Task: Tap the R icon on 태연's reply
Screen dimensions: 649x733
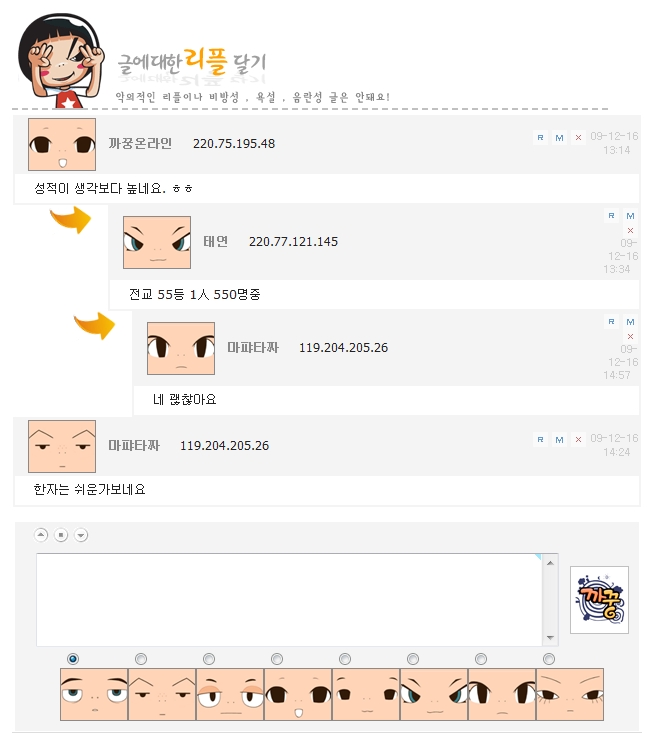Action: pyautogui.click(x=612, y=216)
